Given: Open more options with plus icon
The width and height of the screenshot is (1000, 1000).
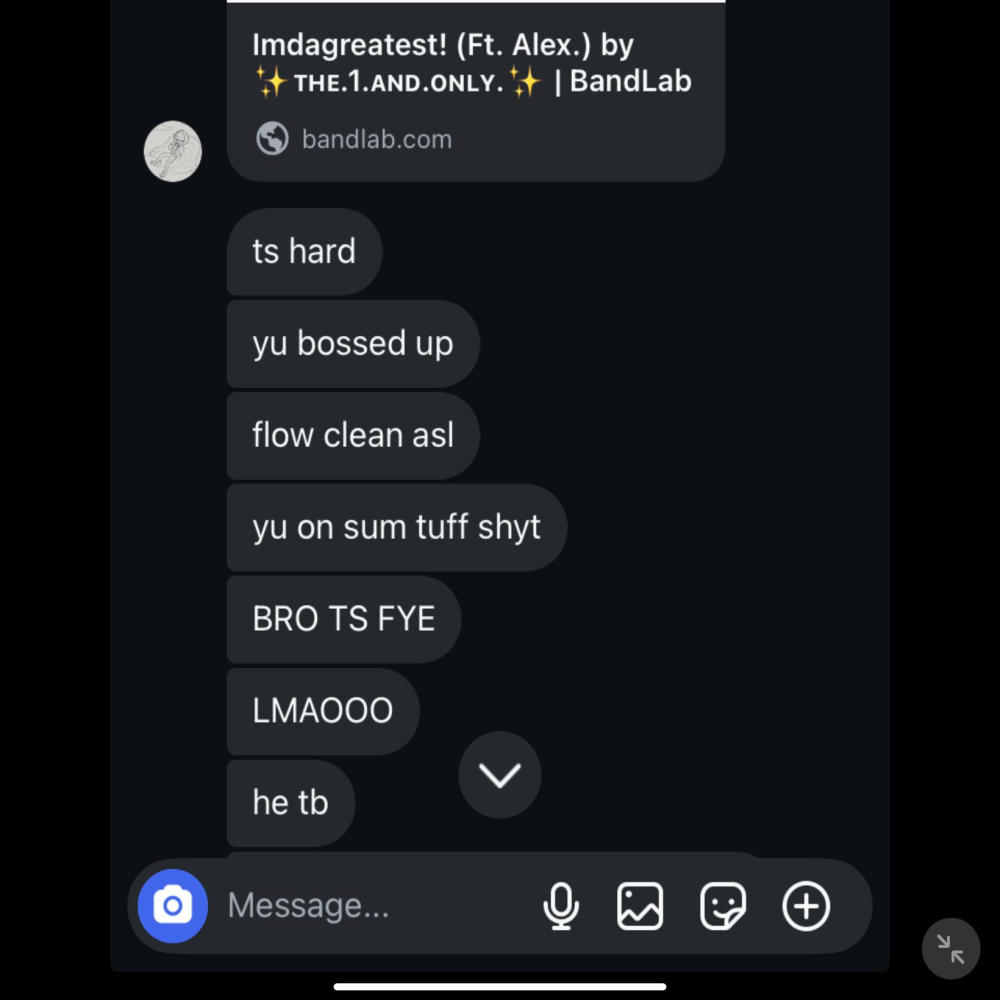Looking at the screenshot, I should [x=806, y=906].
